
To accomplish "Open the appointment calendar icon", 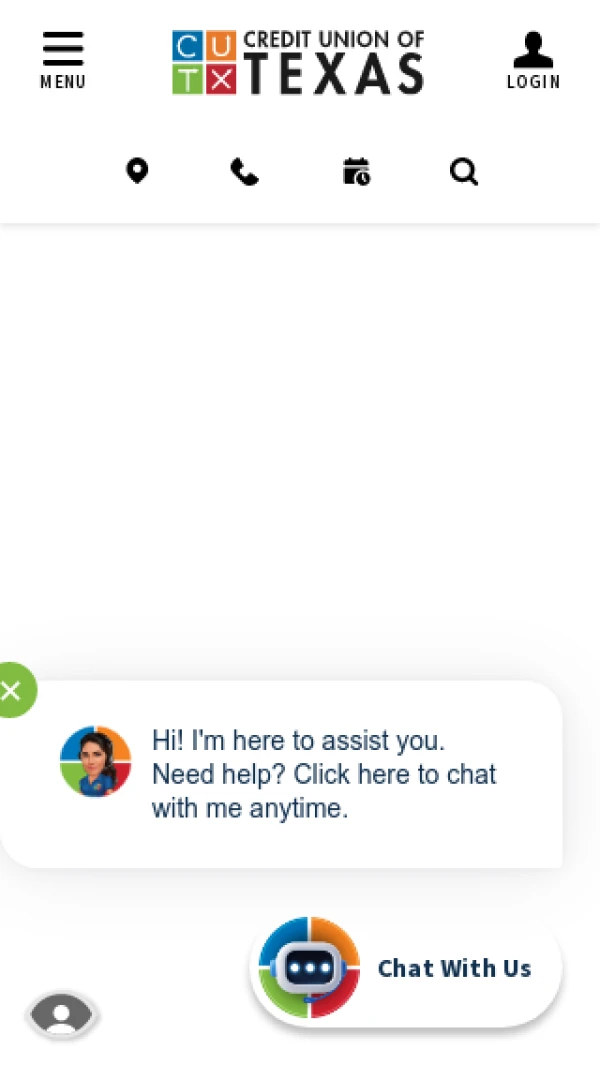I will pos(356,172).
